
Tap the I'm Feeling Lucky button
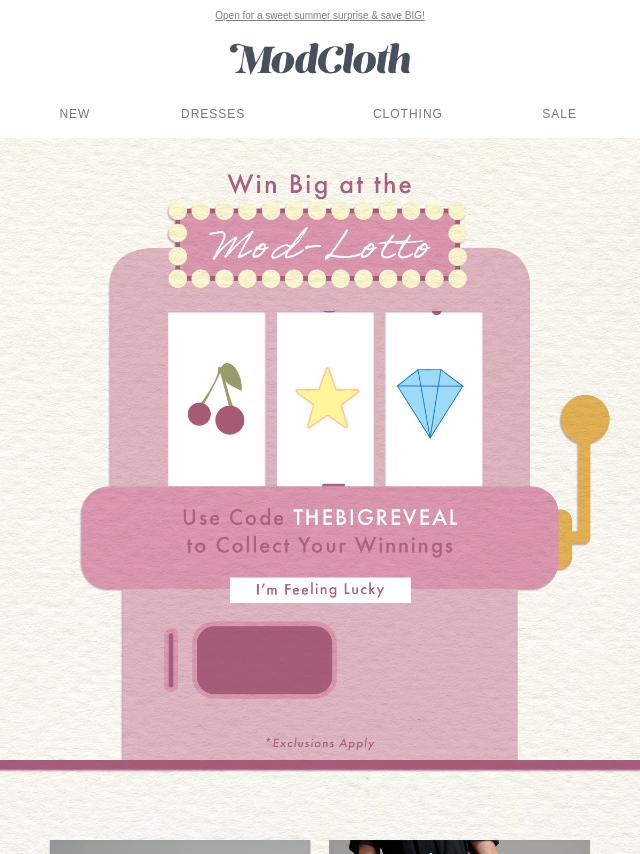point(320,590)
